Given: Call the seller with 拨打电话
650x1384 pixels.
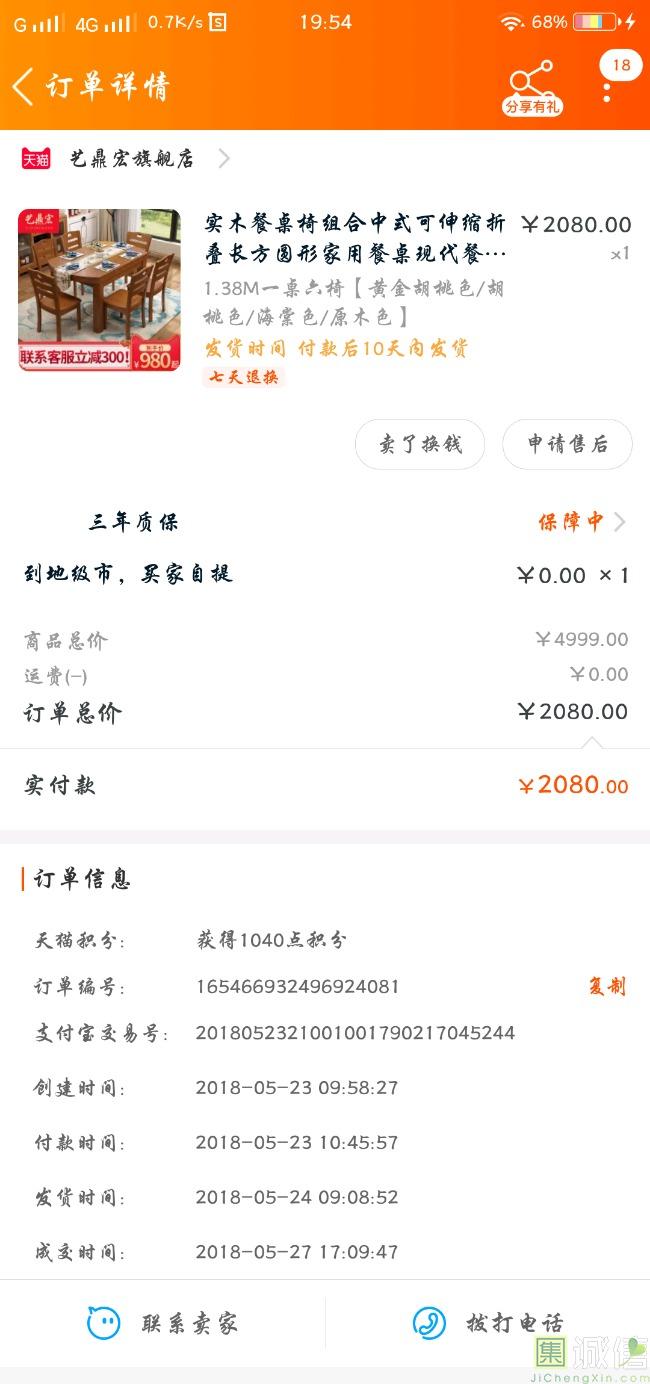Looking at the screenshot, I should point(488,1324).
